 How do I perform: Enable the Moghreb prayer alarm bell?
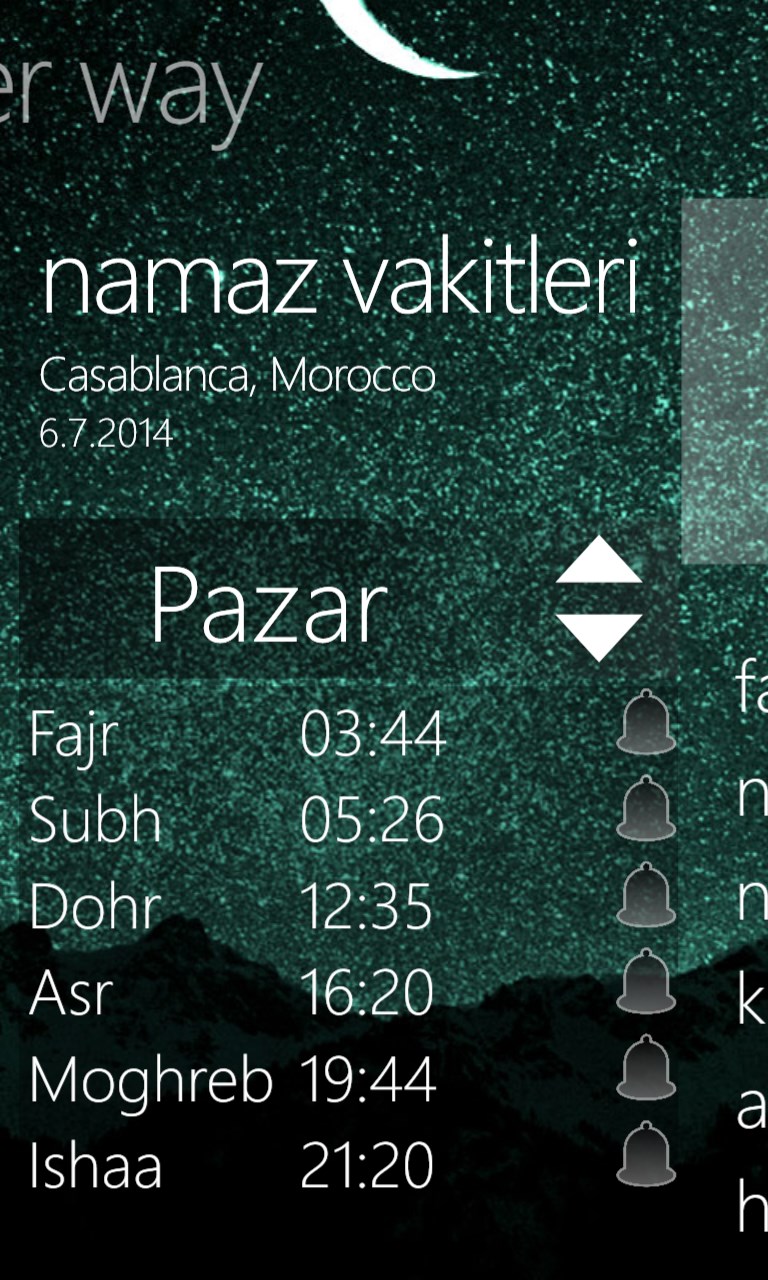pyautogui.click(x=645, y=1068)
